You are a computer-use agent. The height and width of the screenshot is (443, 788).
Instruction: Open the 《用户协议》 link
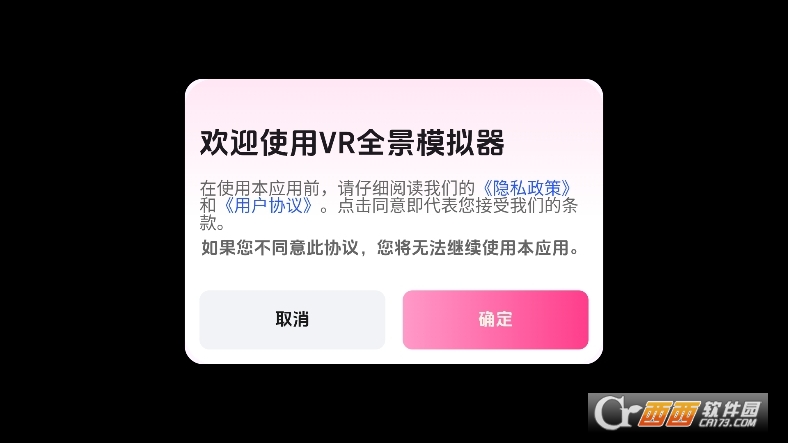pyautogui.click(x=273, y=205)
